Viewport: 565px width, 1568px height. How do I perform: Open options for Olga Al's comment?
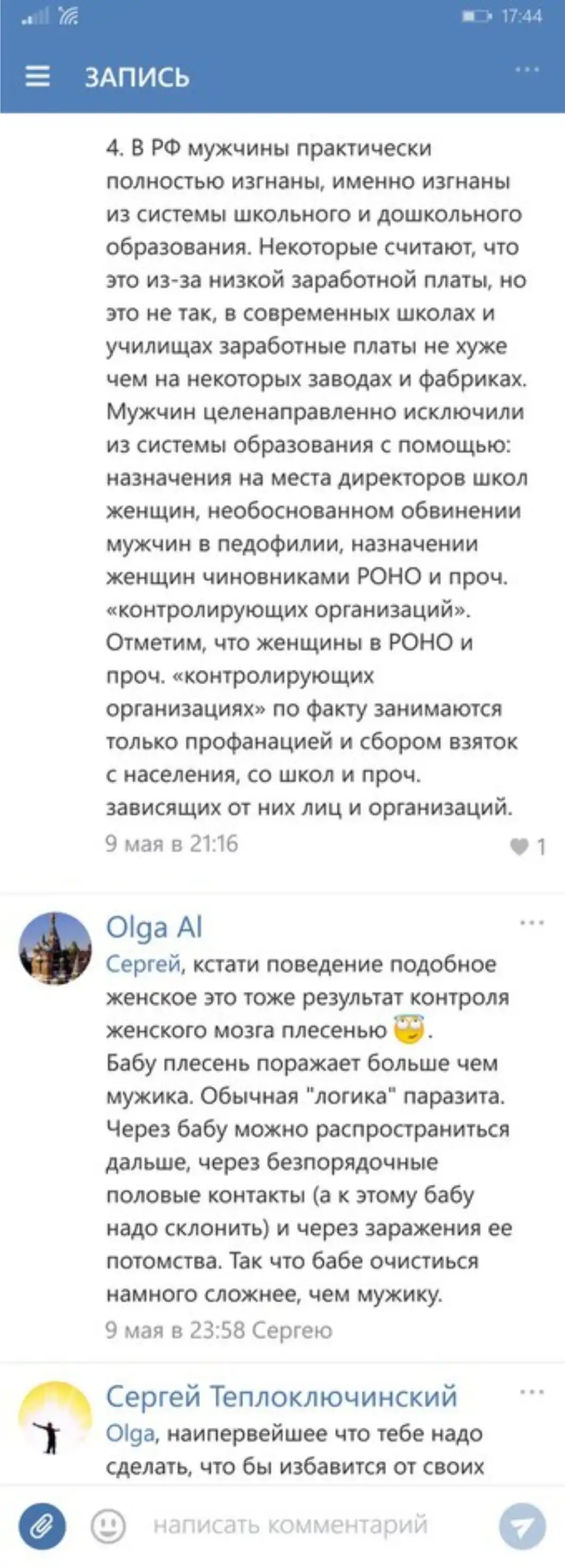click(531, 923)
